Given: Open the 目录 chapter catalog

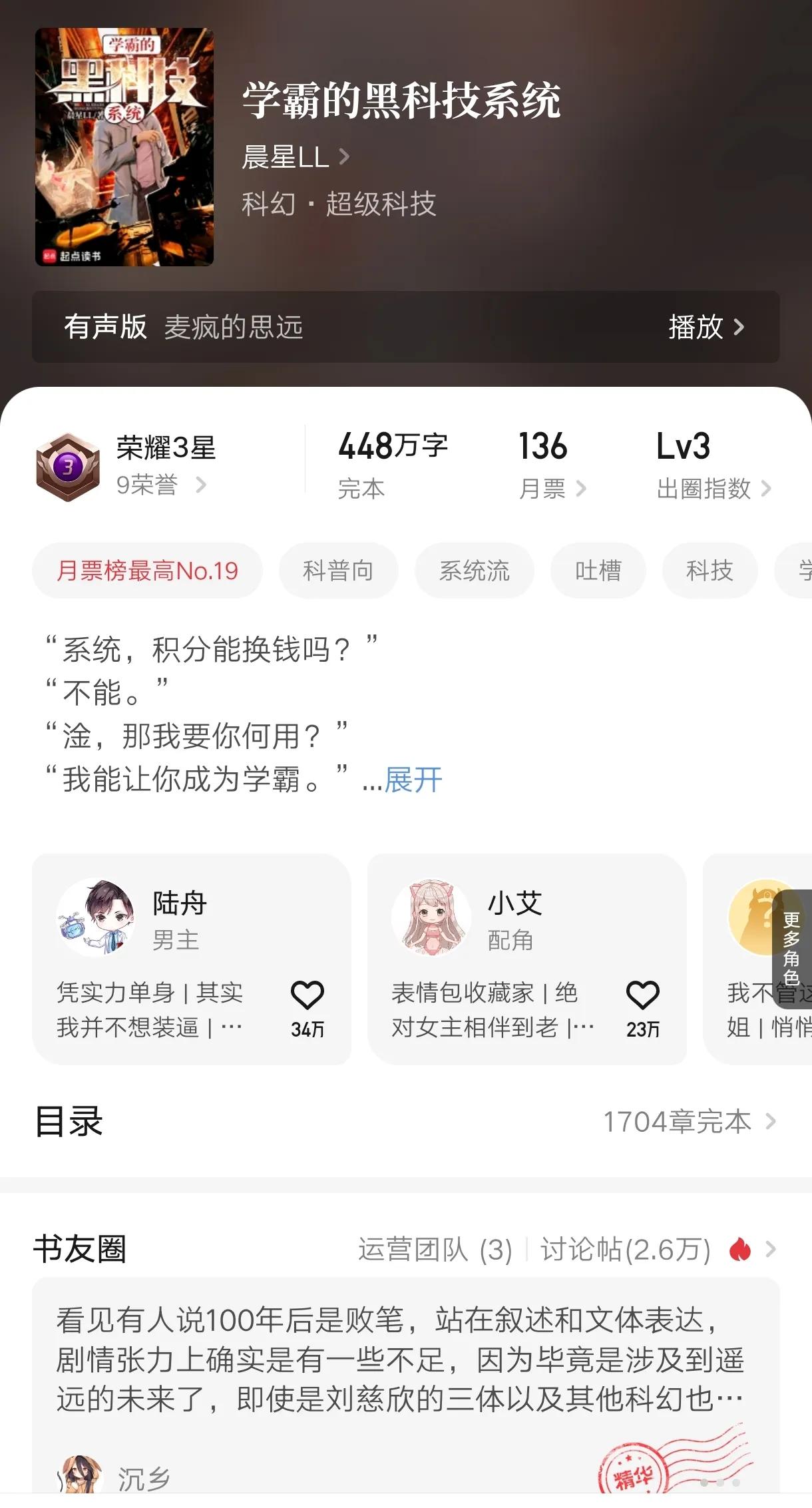Looking at the screenshot, I should pyautogui.click(x=406, y=1122).
